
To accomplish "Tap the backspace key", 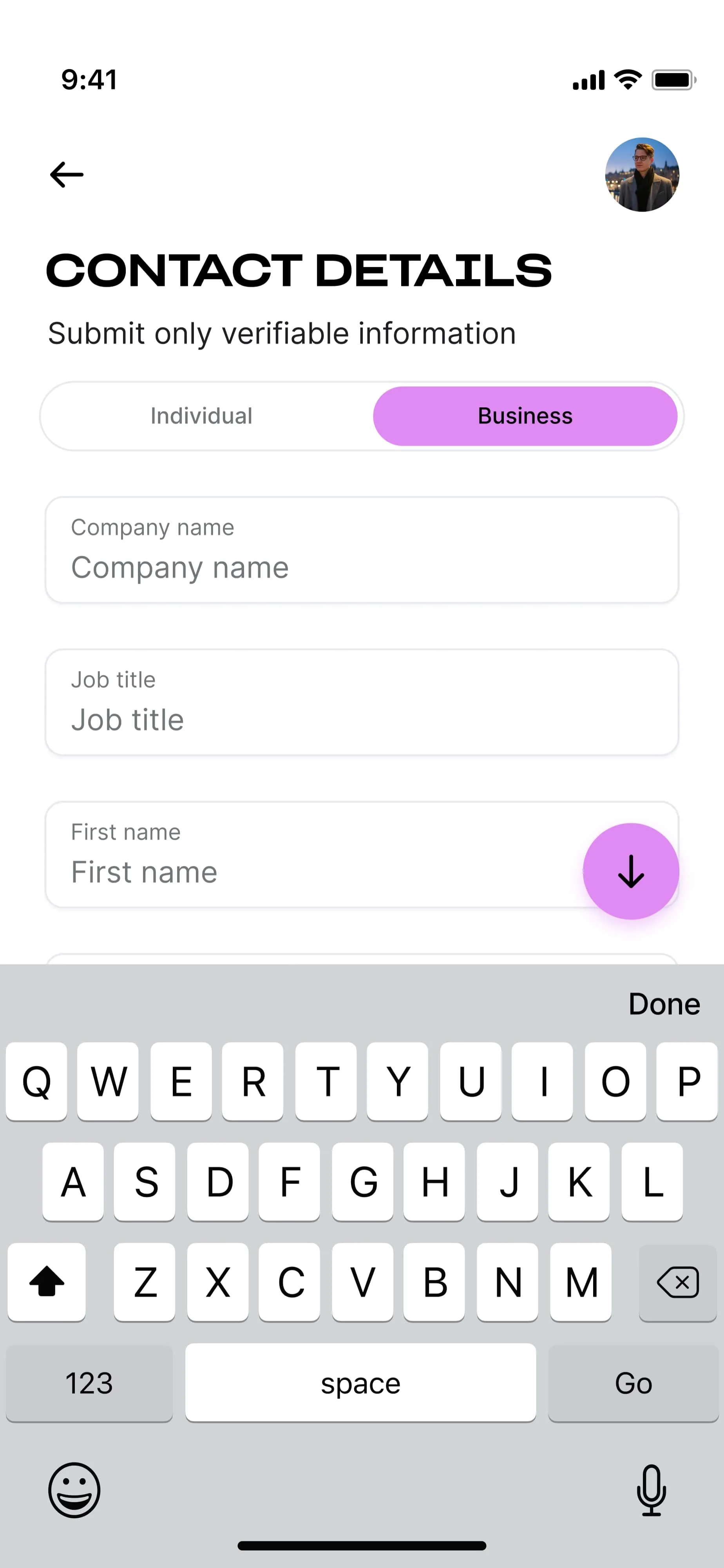I will pos(677,1282).
